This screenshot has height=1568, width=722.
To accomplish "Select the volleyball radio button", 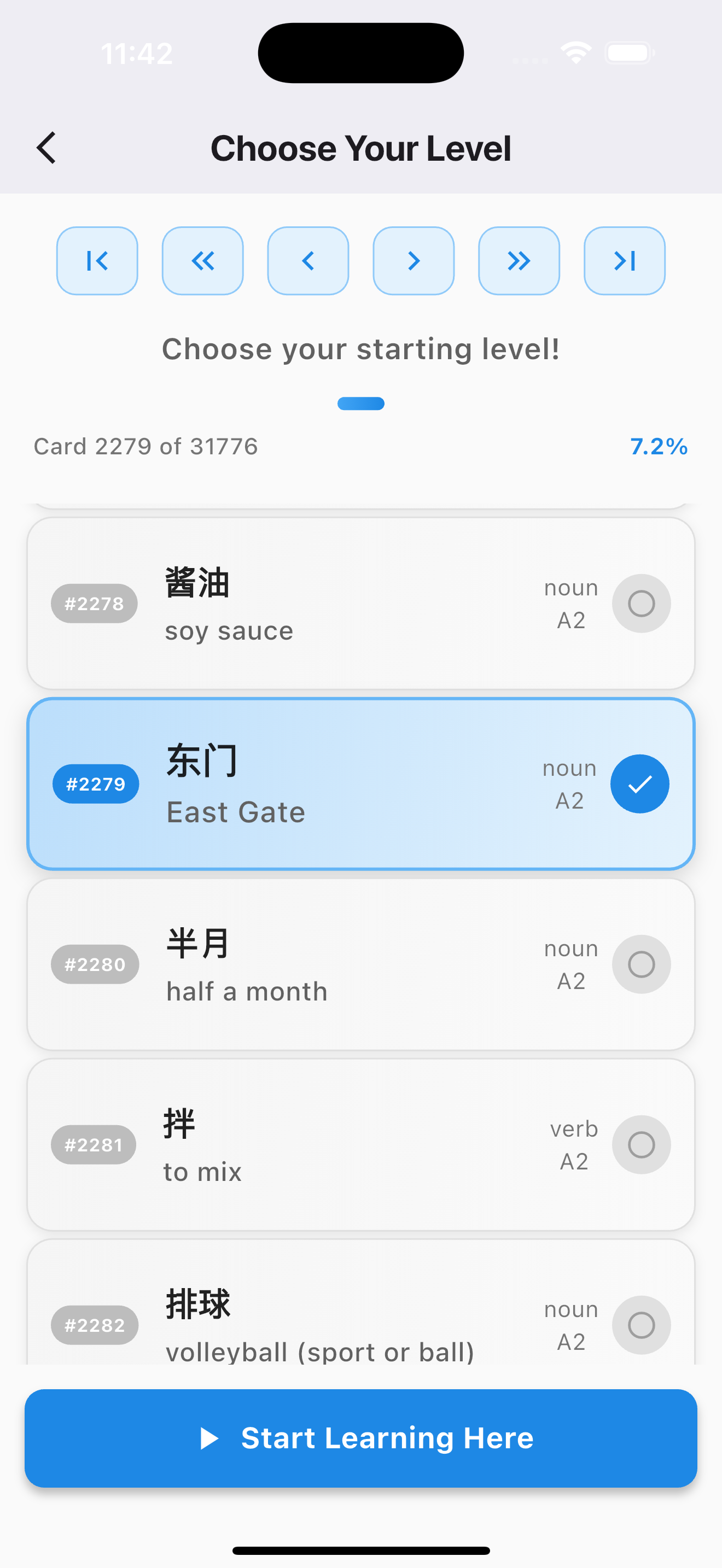I will click(x=642, y=1325).
